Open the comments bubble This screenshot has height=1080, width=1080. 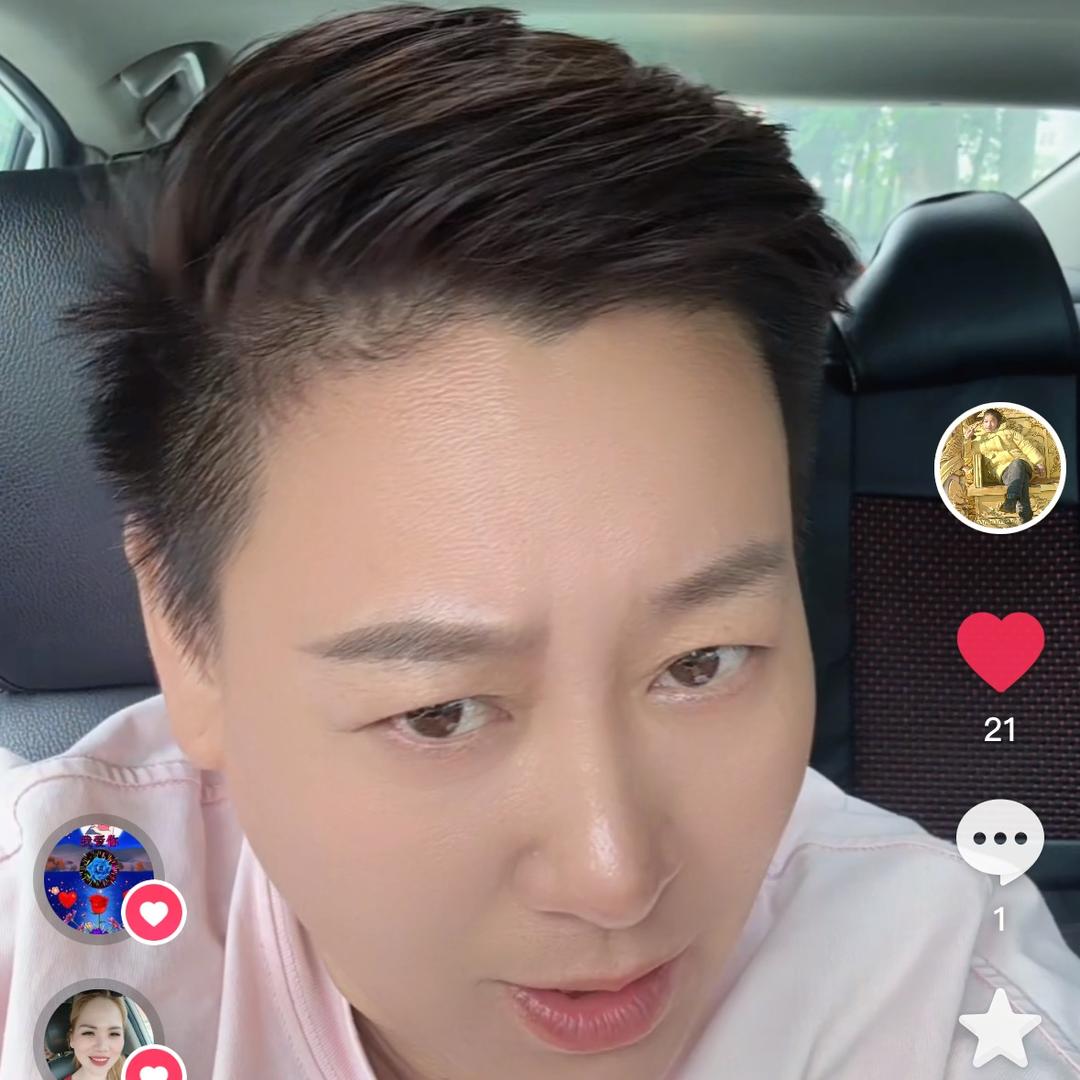pyautogui.click(x=999, y=840)
